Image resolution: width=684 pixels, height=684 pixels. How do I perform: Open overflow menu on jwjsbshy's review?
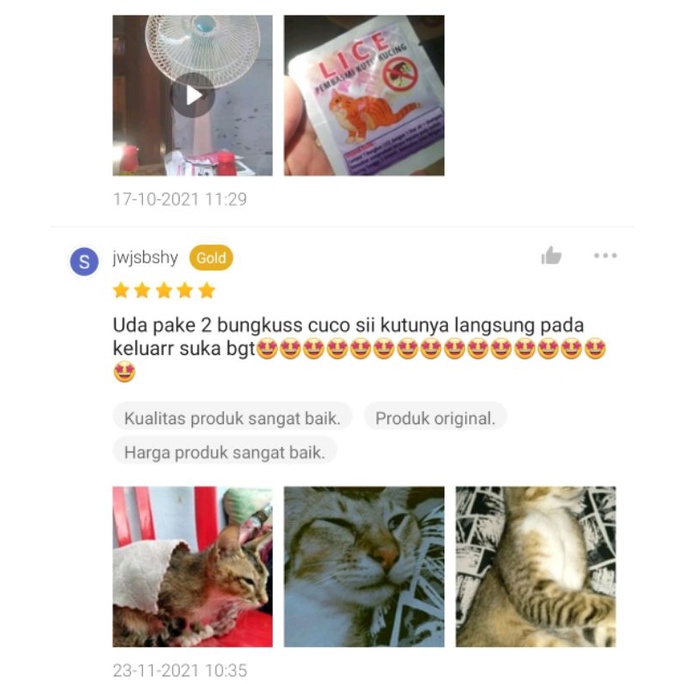pos(605,256)
